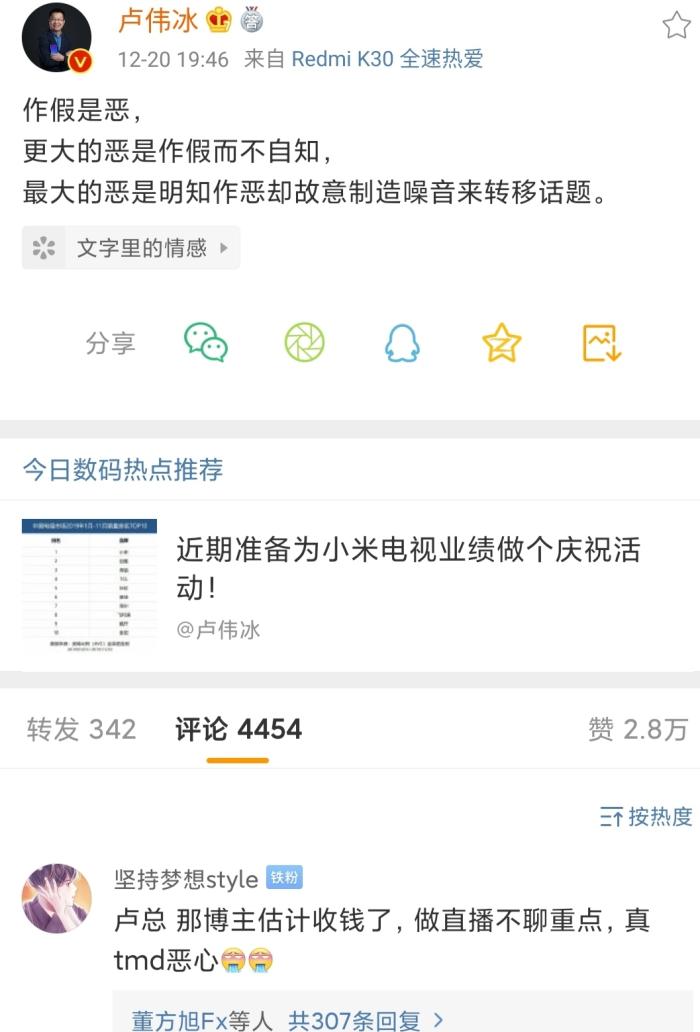
Task: Share the post to QQ
Action: point(402,343)
